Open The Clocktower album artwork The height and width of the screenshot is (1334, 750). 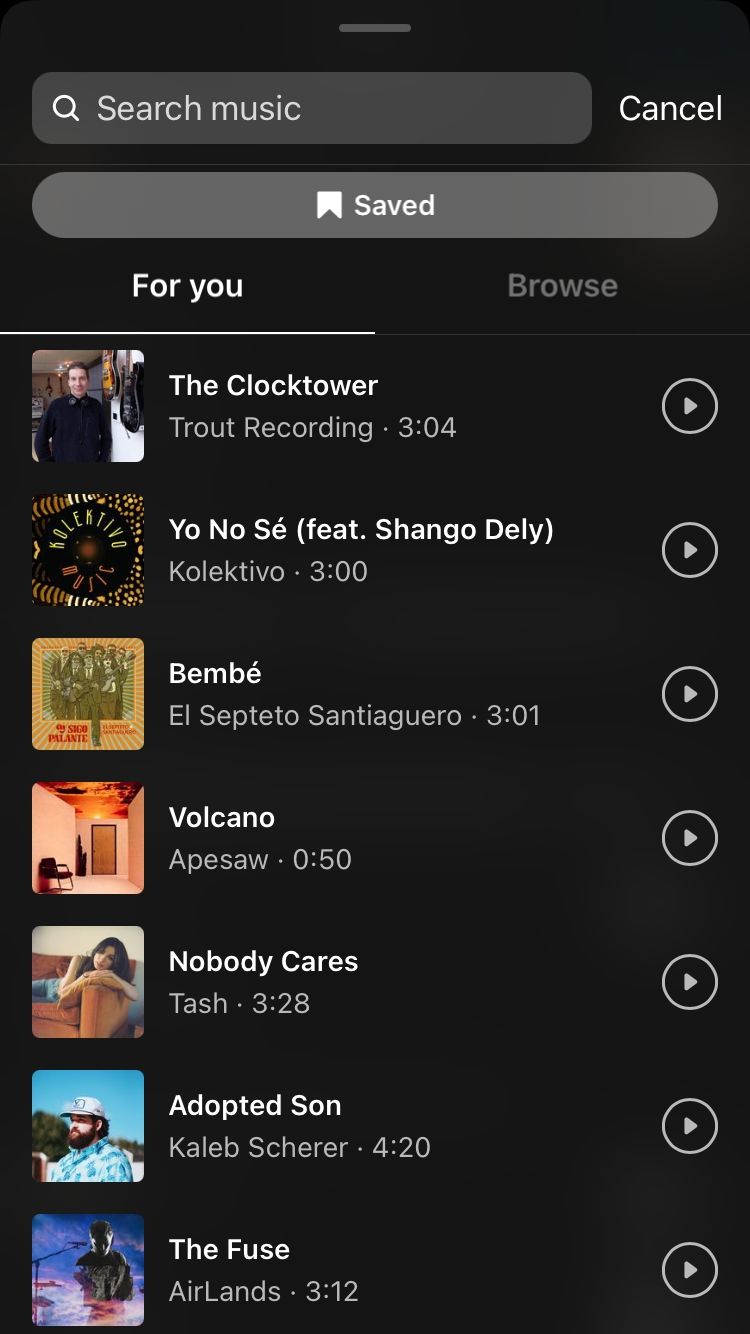click(87, 406)
